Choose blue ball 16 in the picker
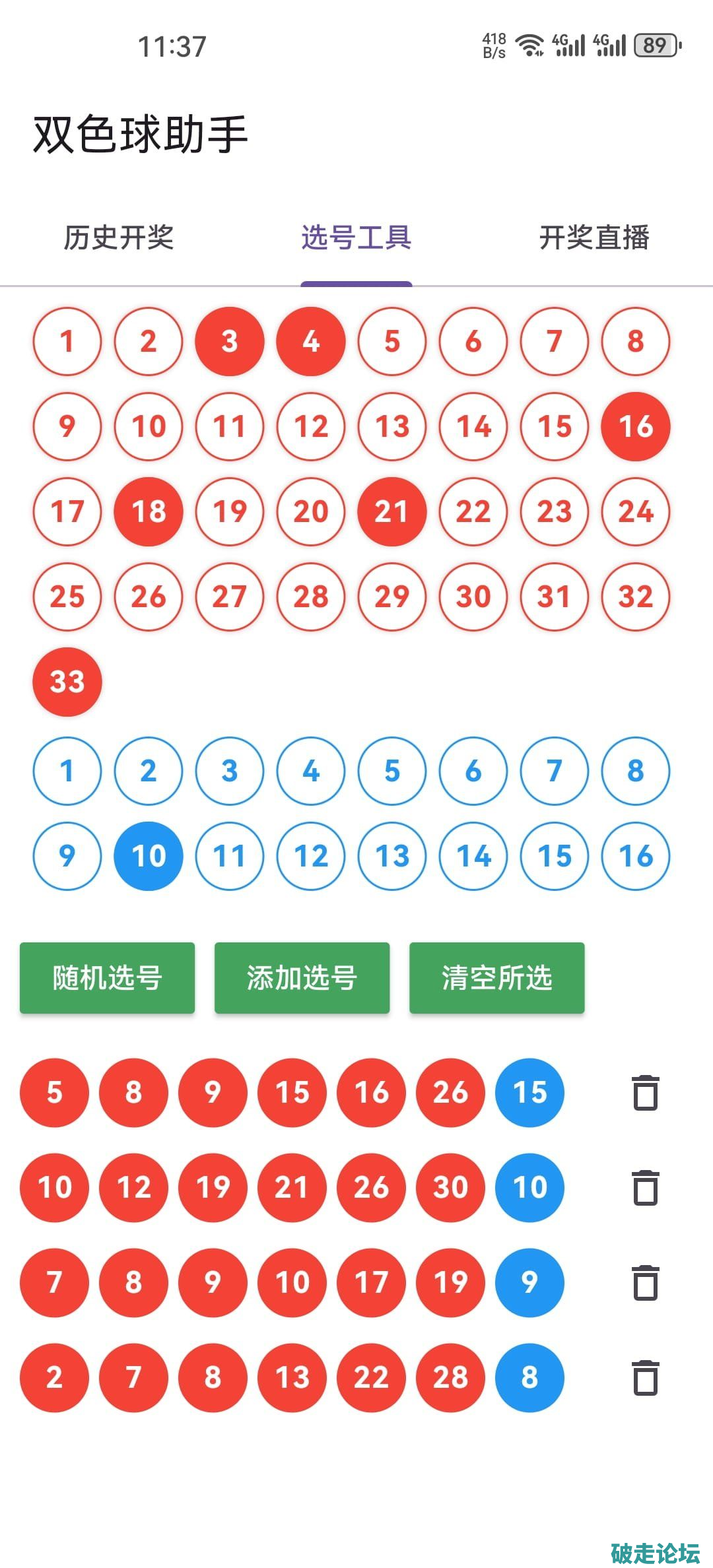The height and width of the screenshot is (1568, 713). (636, 856)
